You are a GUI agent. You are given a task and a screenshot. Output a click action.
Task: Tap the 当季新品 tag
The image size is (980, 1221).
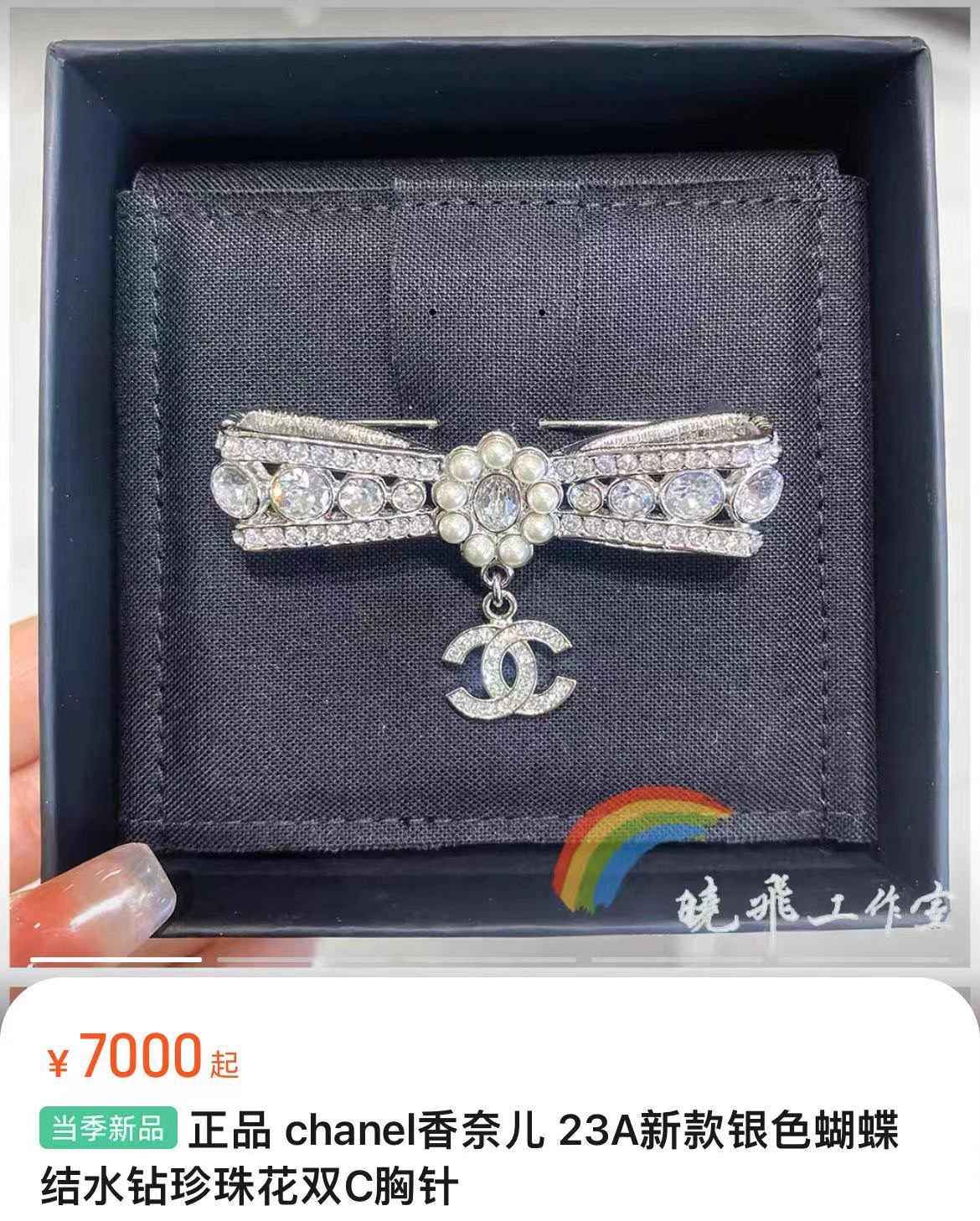click(109, 1129)
